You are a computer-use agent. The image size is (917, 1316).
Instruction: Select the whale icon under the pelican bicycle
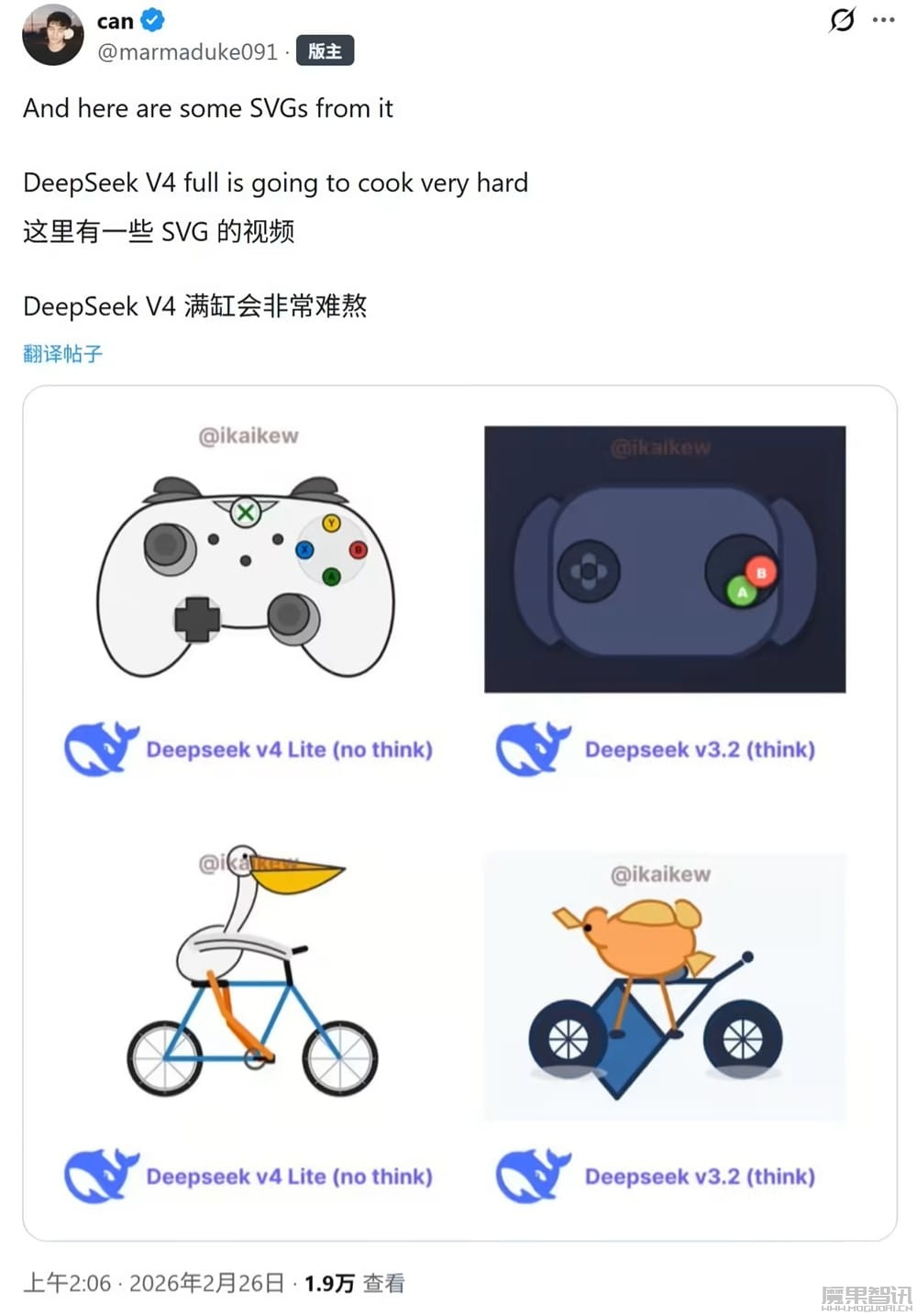point(99,1177)
